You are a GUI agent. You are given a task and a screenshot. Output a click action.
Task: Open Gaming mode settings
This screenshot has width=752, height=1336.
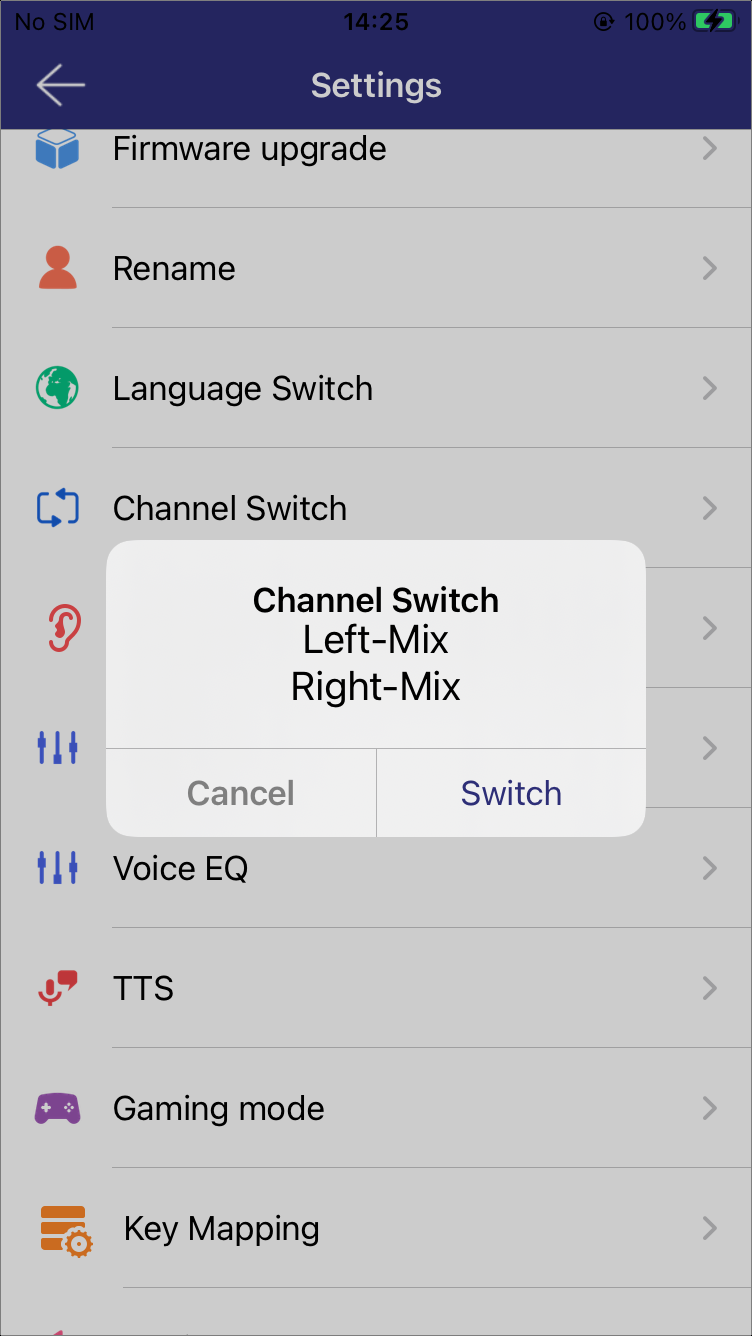(376, 1108)
